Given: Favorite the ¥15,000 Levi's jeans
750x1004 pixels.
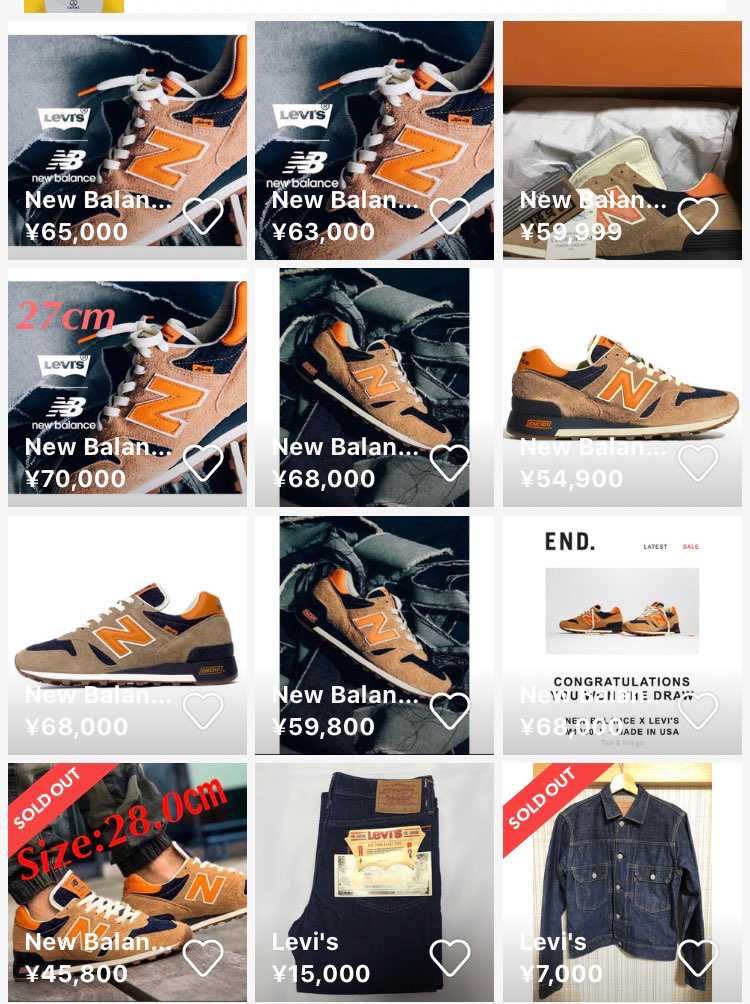Looking at the screenshot, I should (x=450, y=957).
